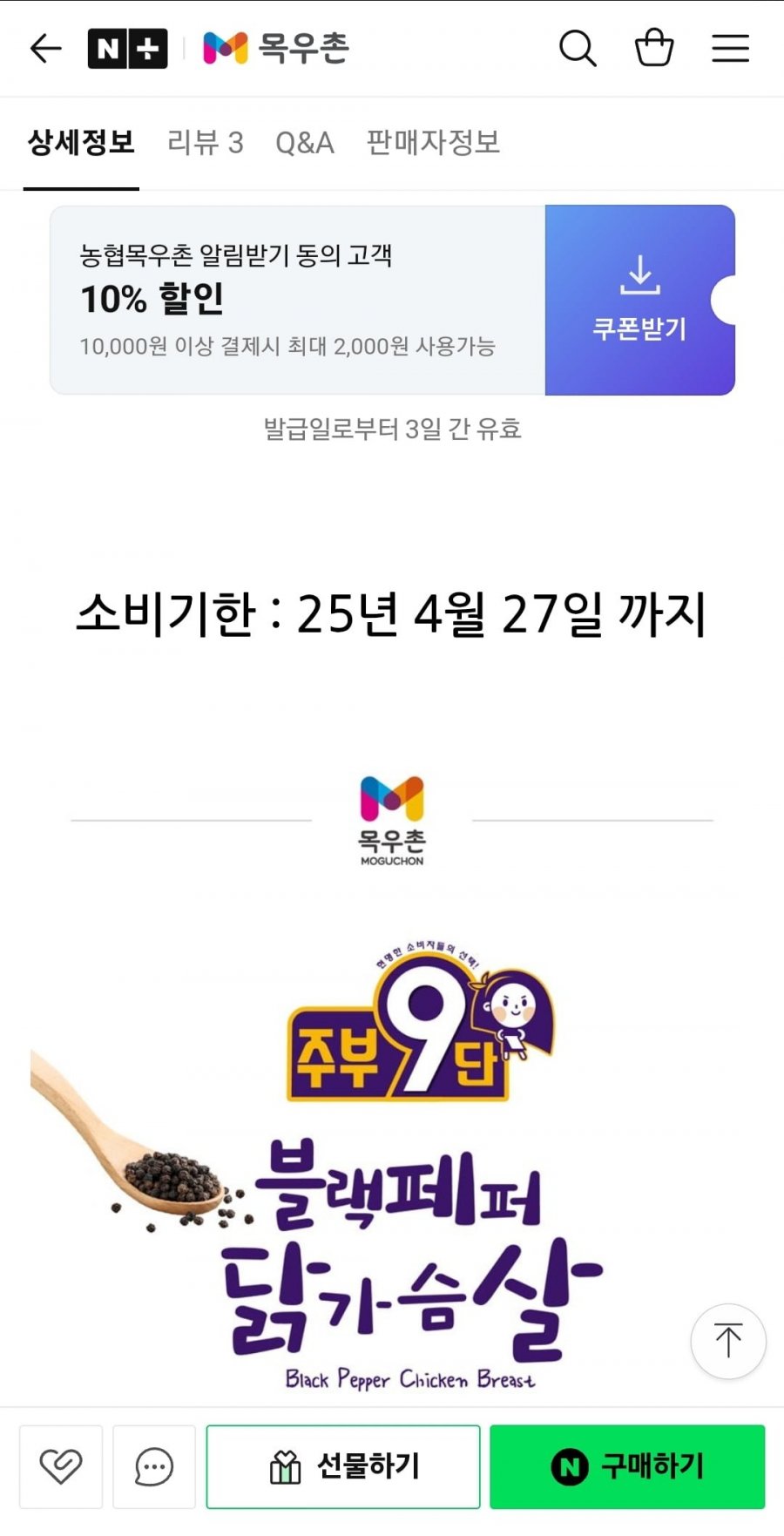This screenshot has height=1536, width=784.
Task: Select the 상세정보 tab
Action: (81, 142)
